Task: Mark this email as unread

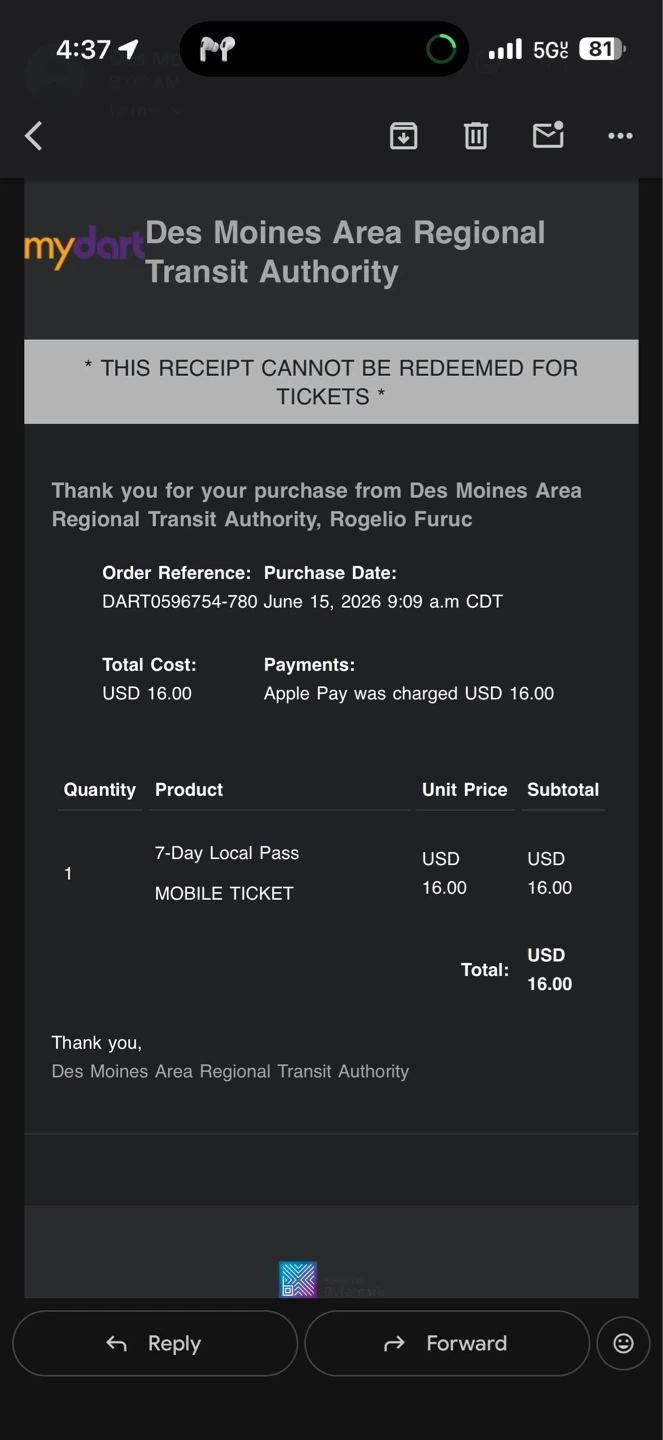Action: pyautogui.click(x=548, y=135)
